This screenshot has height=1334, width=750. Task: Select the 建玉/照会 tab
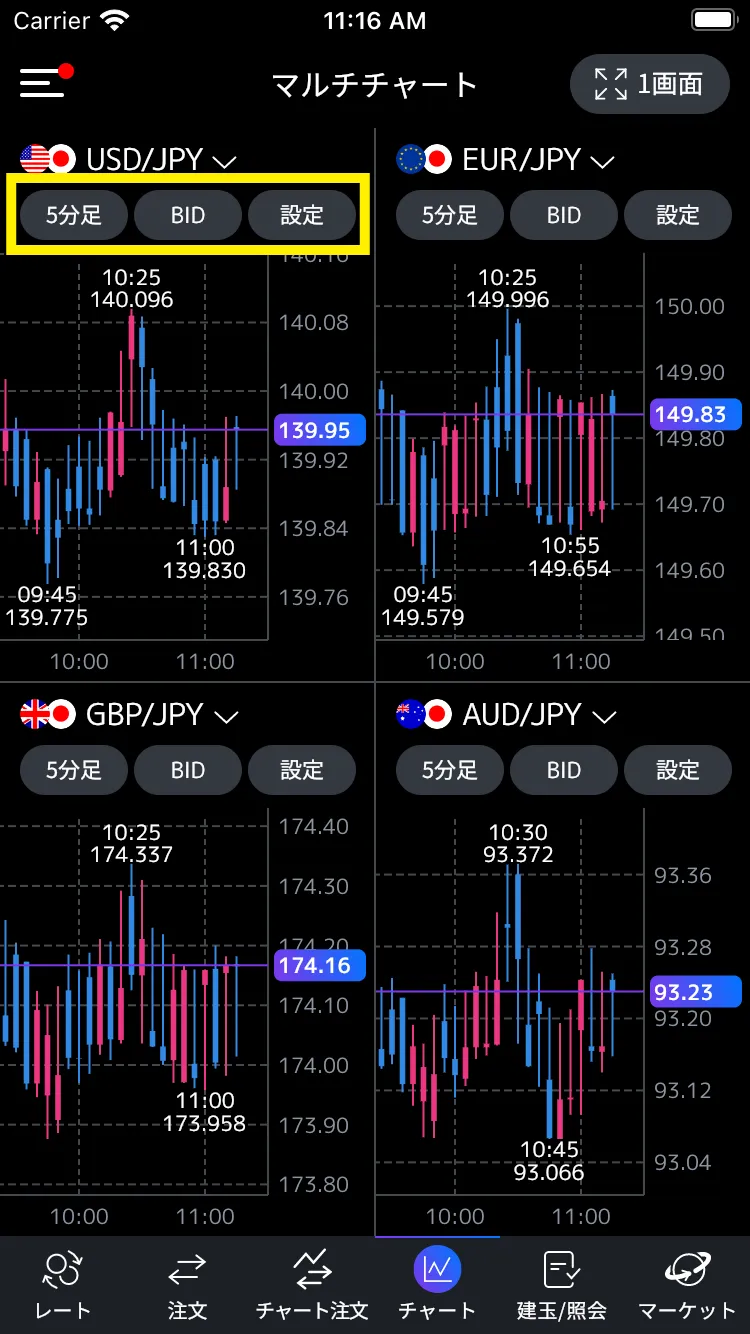pyautogui.click(x=562, y=1285)
